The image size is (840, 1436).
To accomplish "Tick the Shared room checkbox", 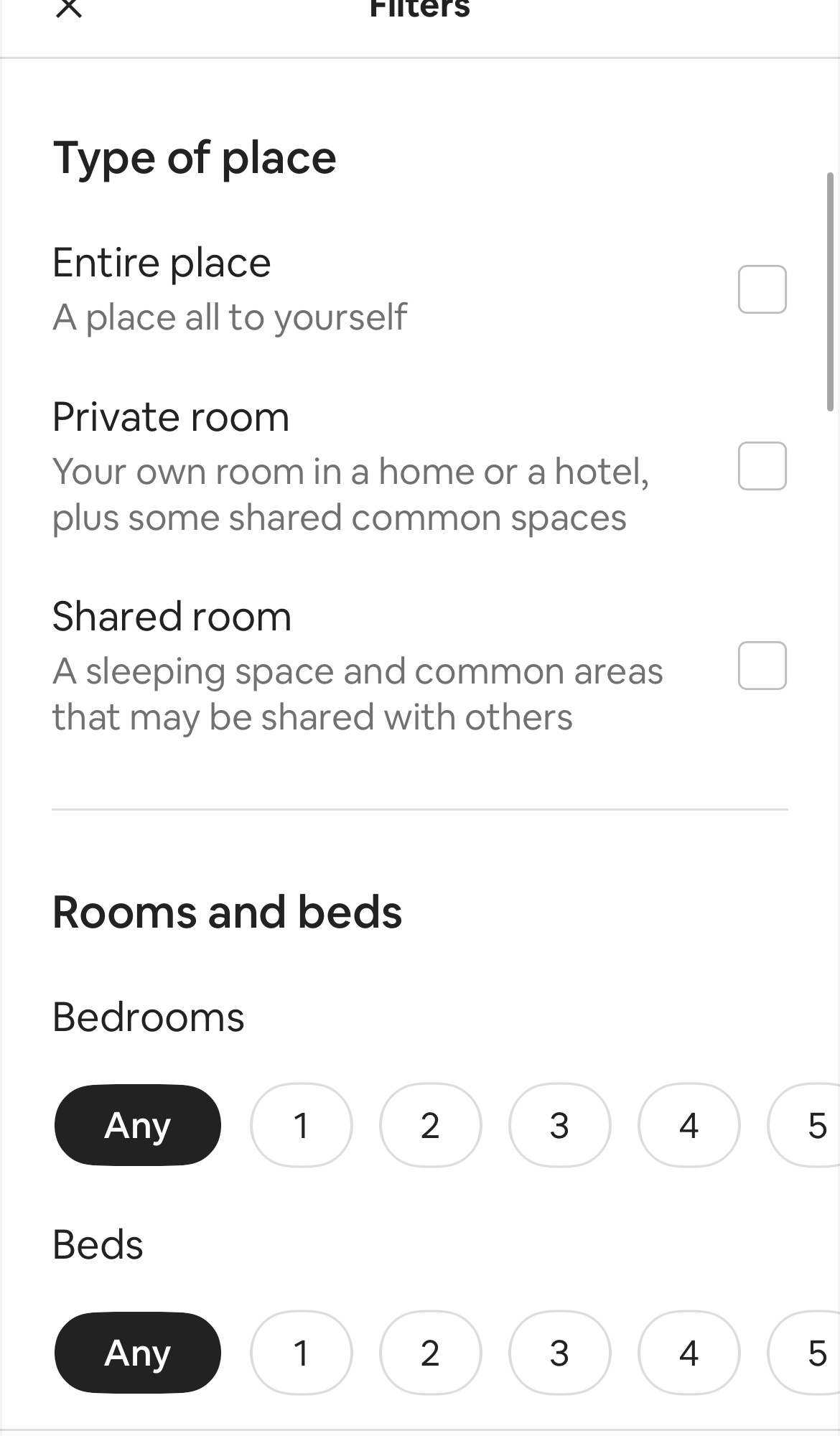I will point(762,666).
